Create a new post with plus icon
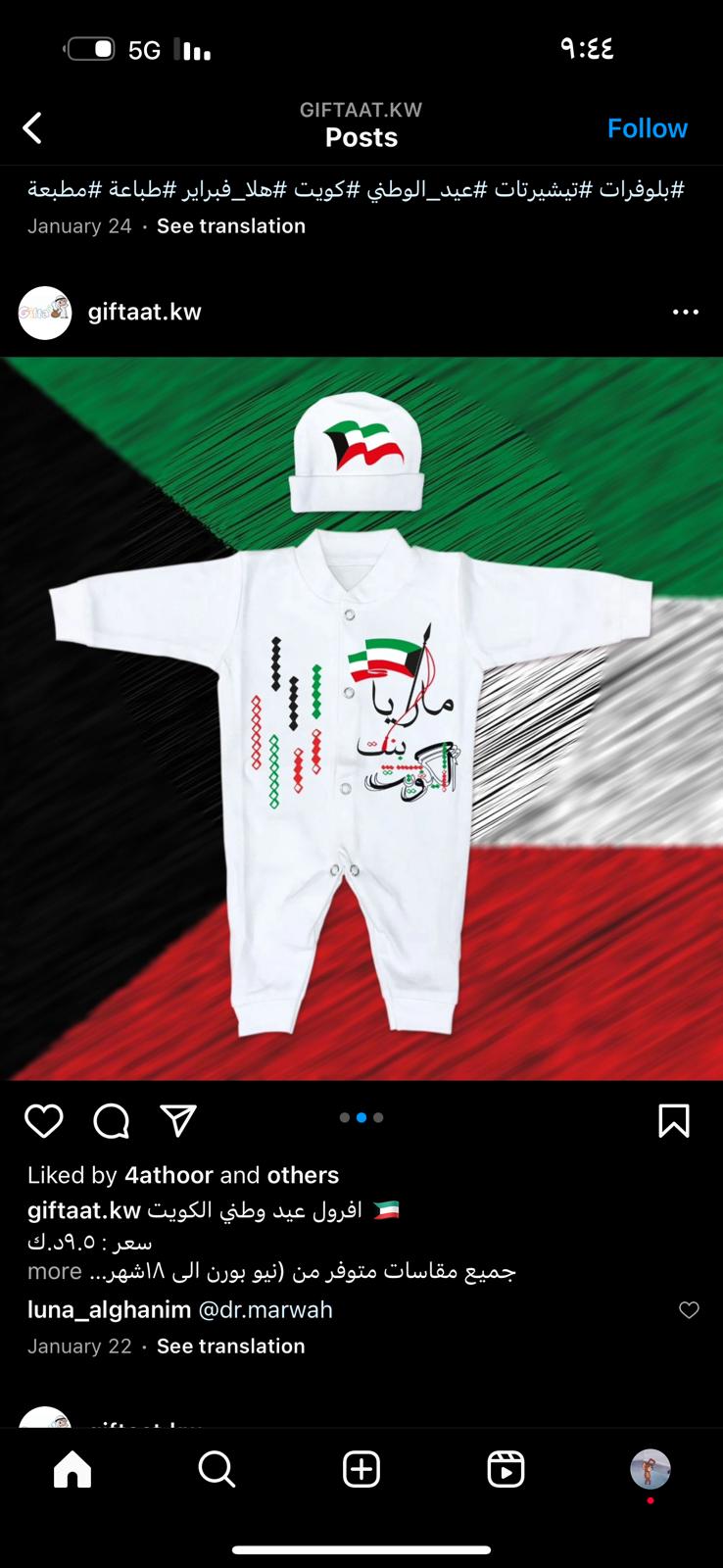The width and height of the screenshot is (723, 1568). 361,1470
